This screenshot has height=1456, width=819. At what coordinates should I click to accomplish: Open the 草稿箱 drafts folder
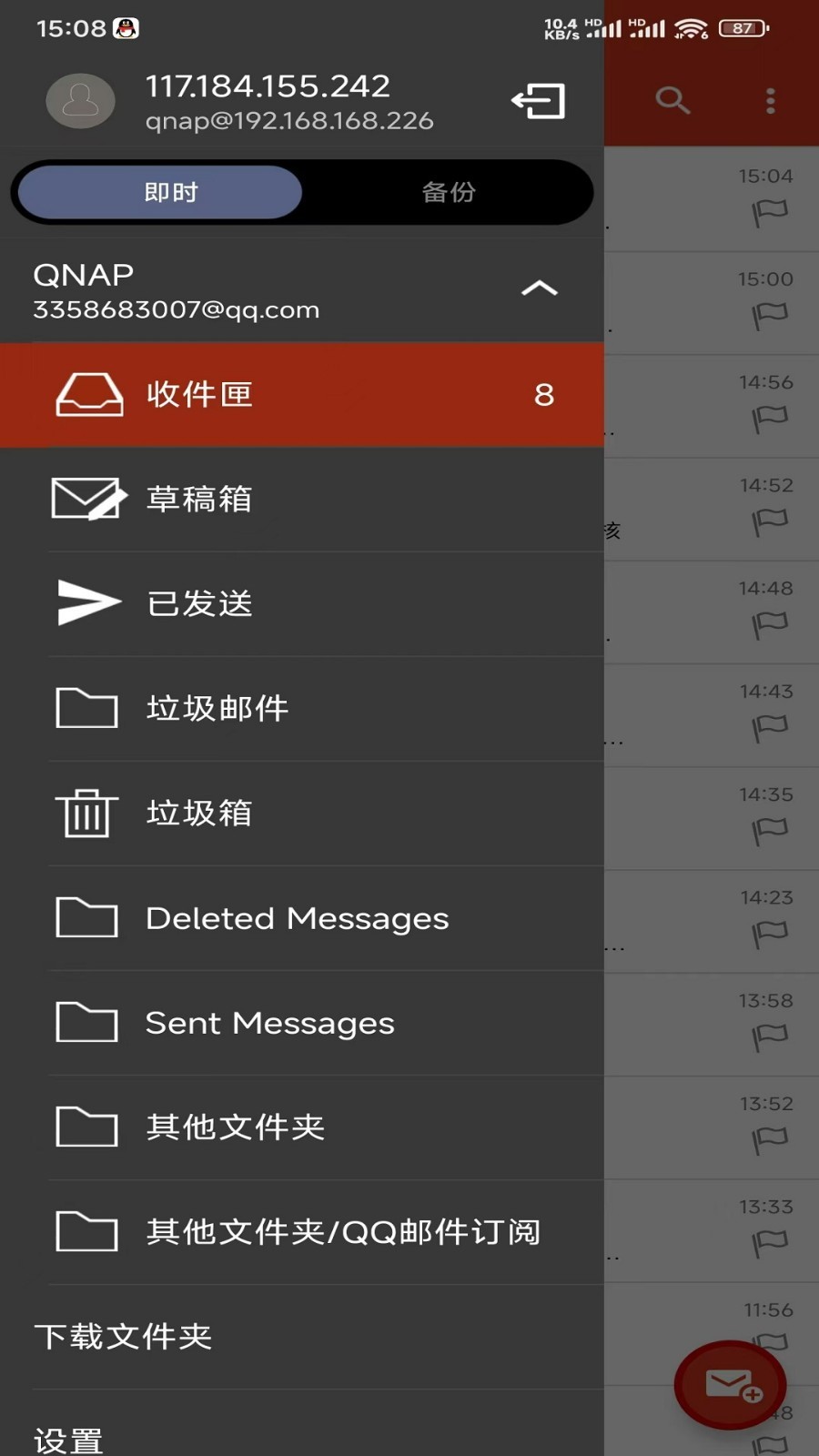[x=300, y=499]
